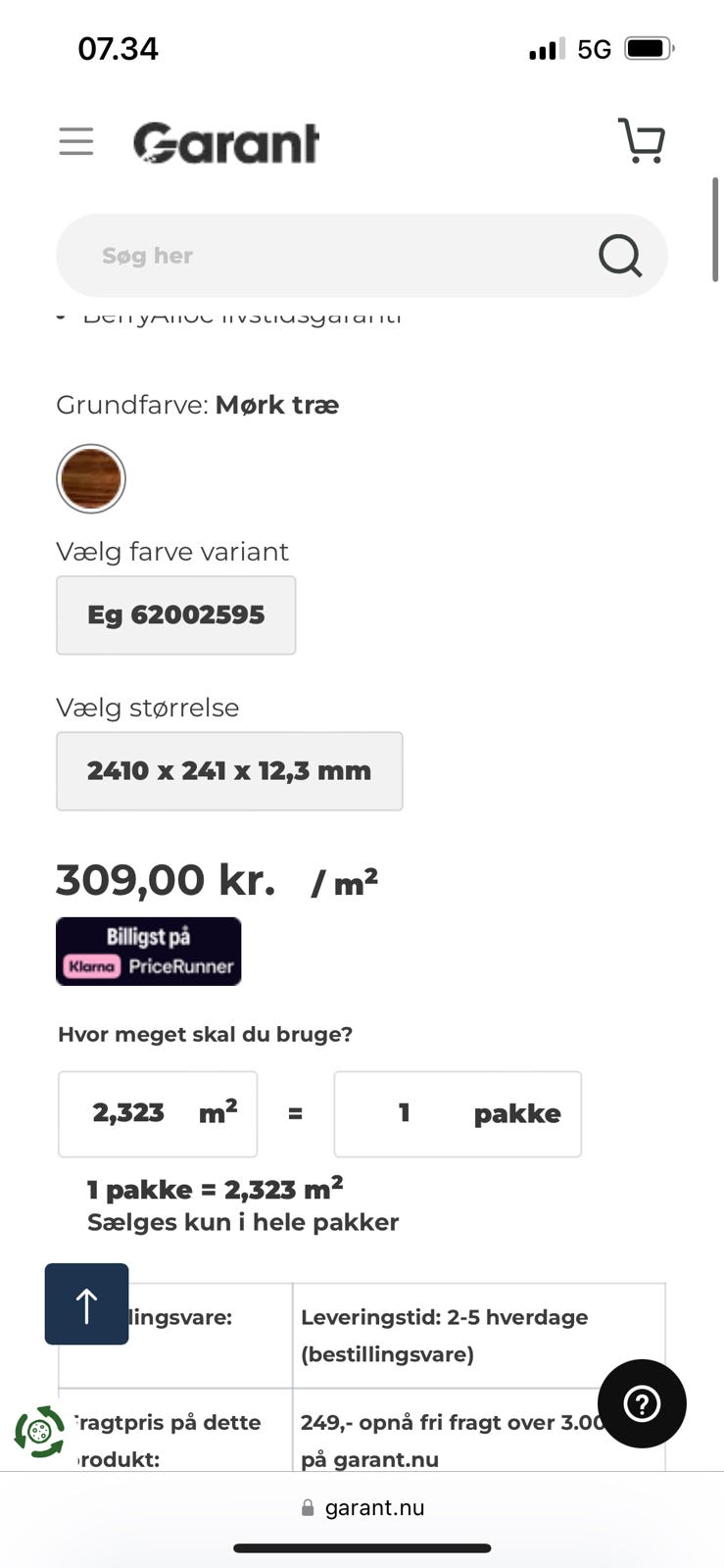
Task: Select the Mørk træ color swatch
Action: [91, 478]
